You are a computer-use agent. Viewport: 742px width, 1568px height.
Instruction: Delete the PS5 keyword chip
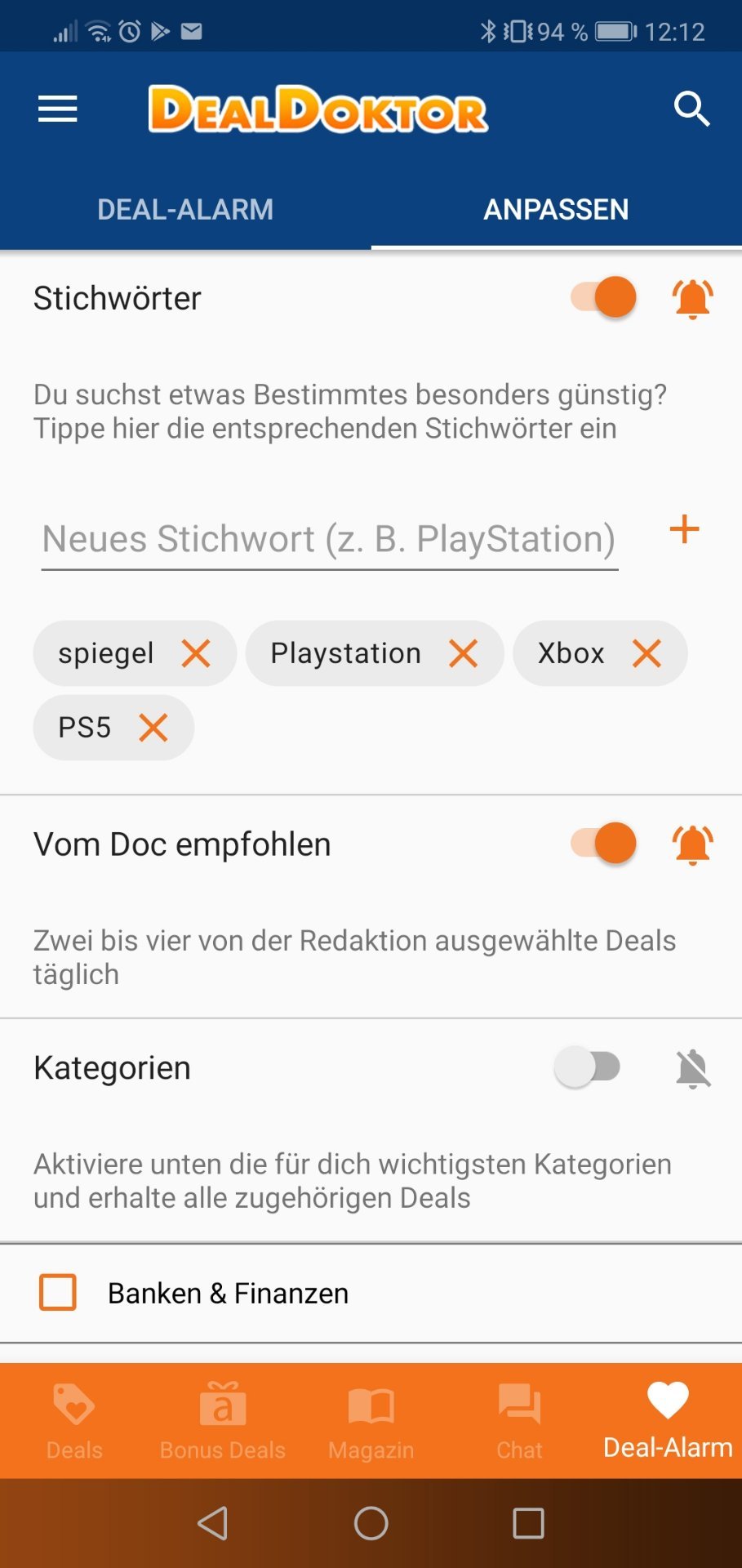point(153,727)
